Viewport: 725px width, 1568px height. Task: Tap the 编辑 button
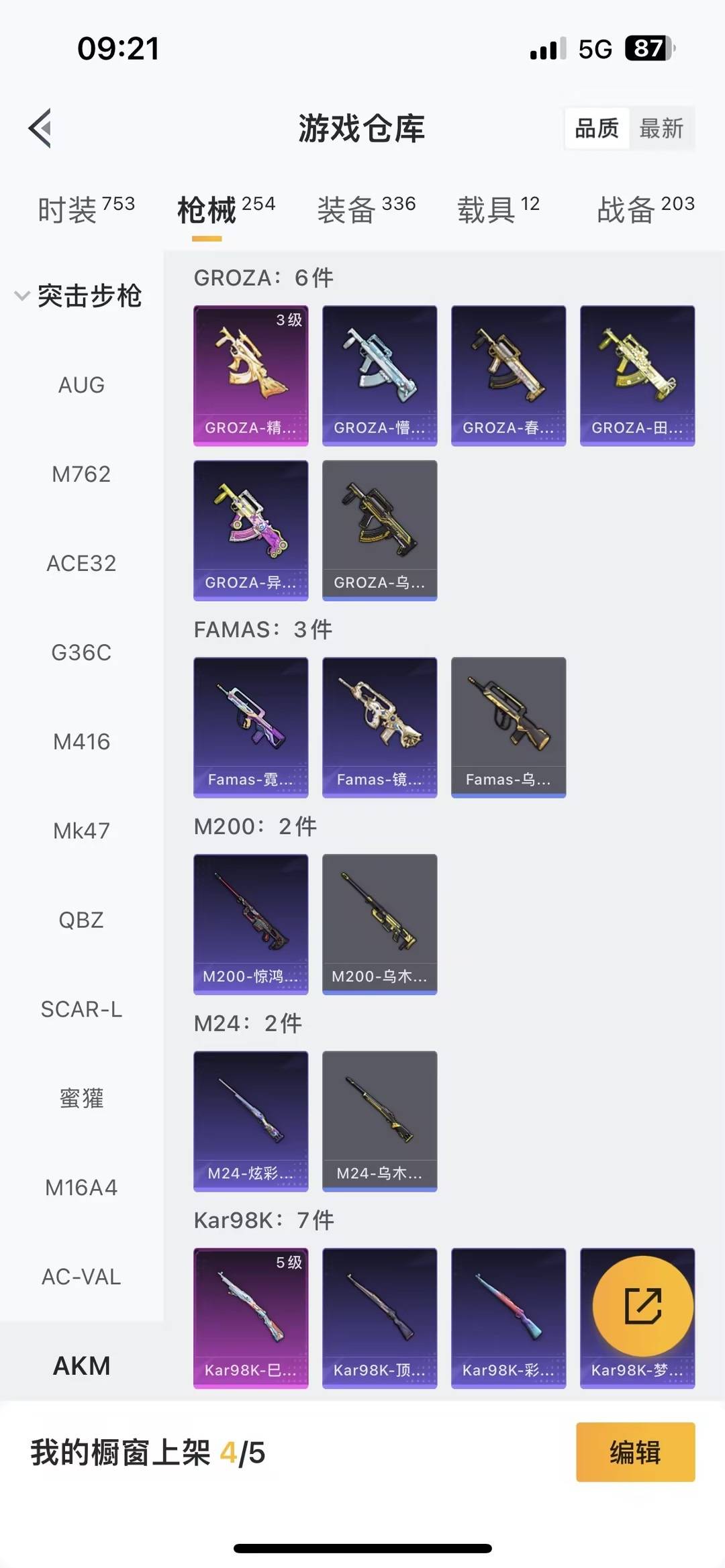pyautogui.click(x=635, y=1452)
